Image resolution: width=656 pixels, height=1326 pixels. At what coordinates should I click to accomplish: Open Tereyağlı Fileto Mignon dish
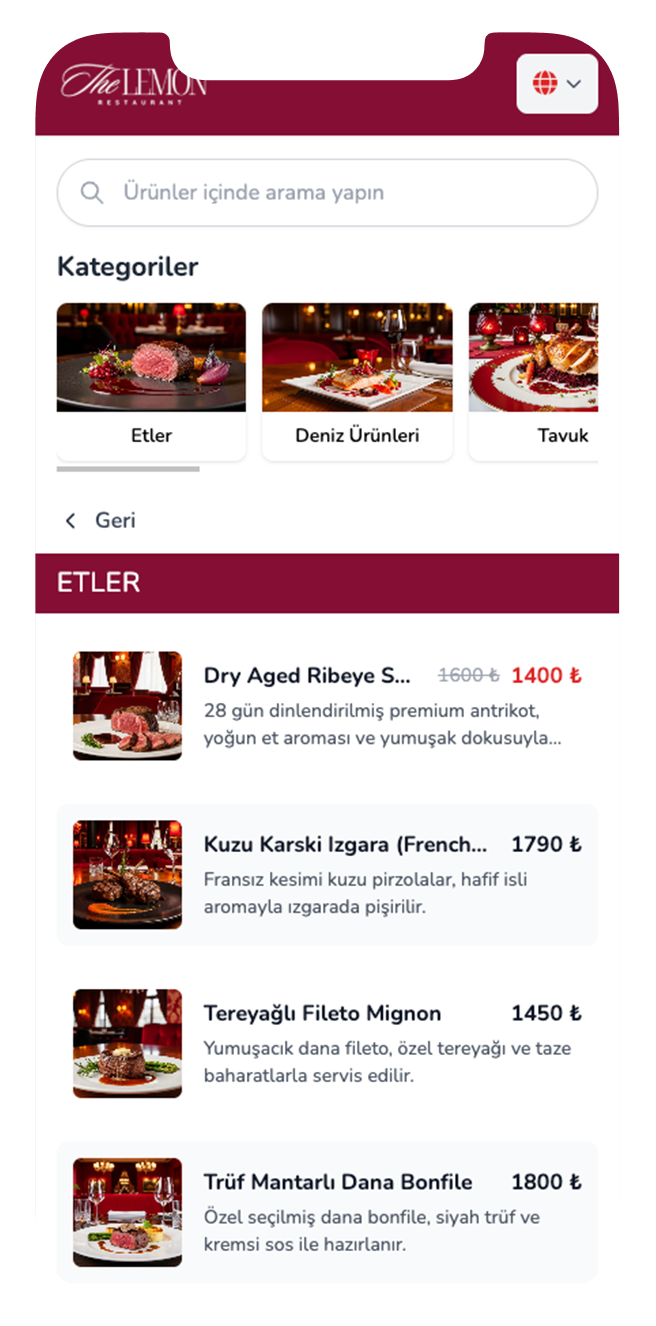point(327,1044)
